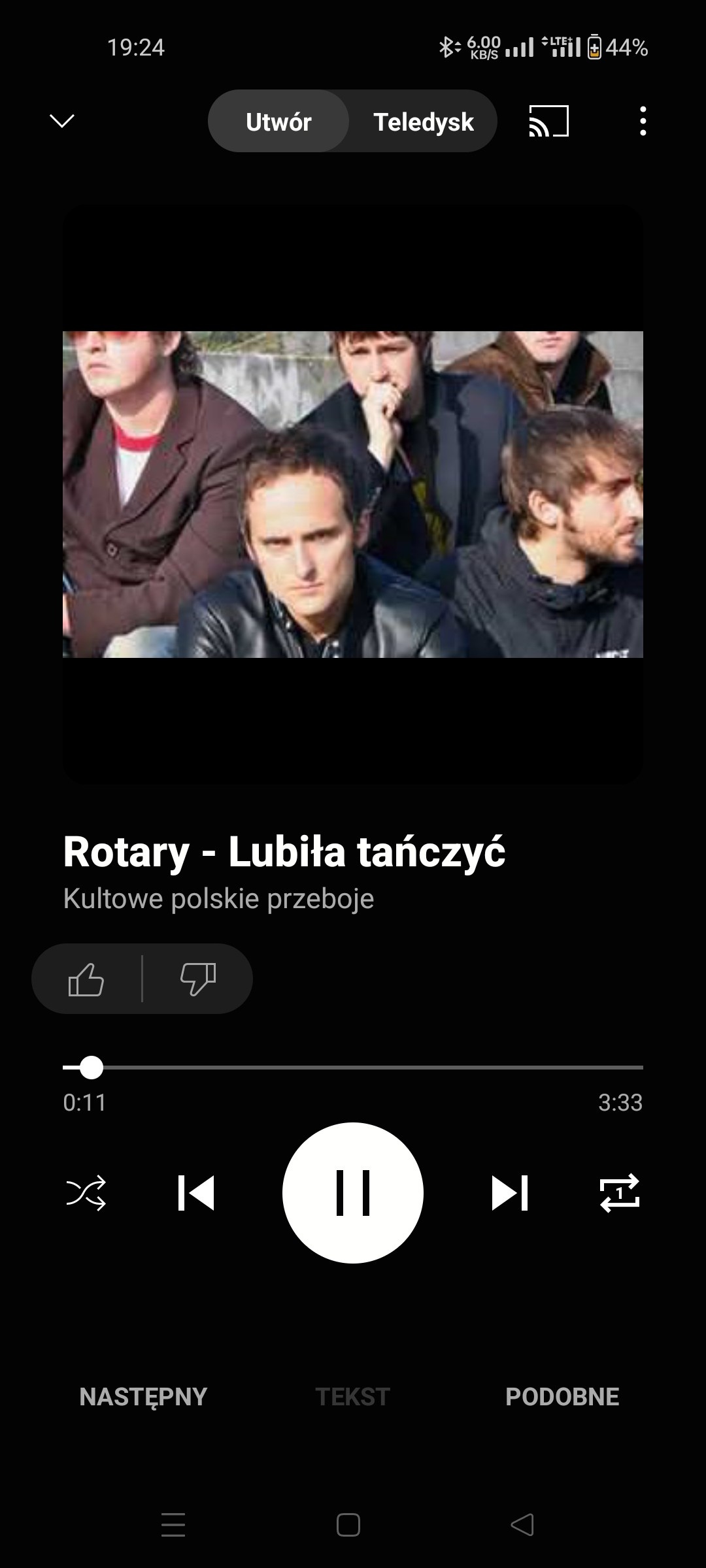The width and height of the screenshot is (706, 1568).
Task: Dislike the current track
Action: coord(197,979)
